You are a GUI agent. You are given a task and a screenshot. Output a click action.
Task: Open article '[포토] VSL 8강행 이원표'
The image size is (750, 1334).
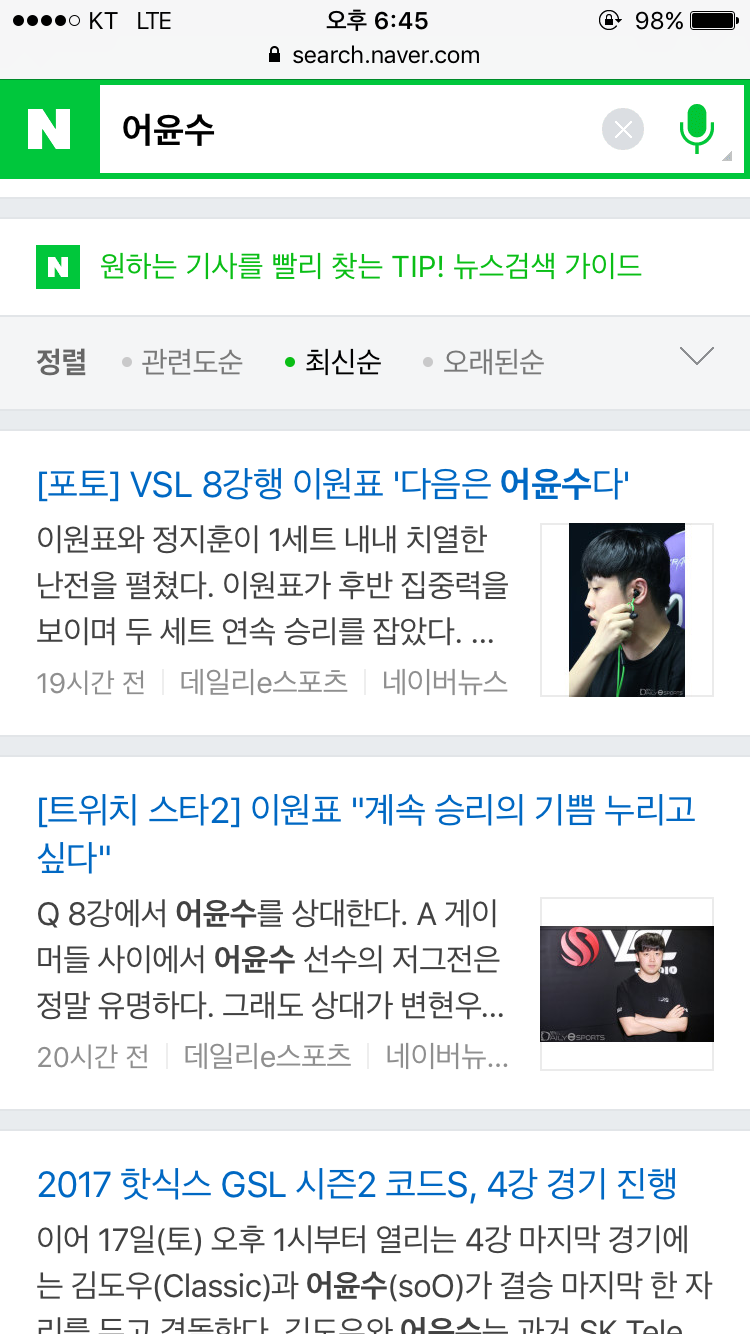tap(333, 485)
